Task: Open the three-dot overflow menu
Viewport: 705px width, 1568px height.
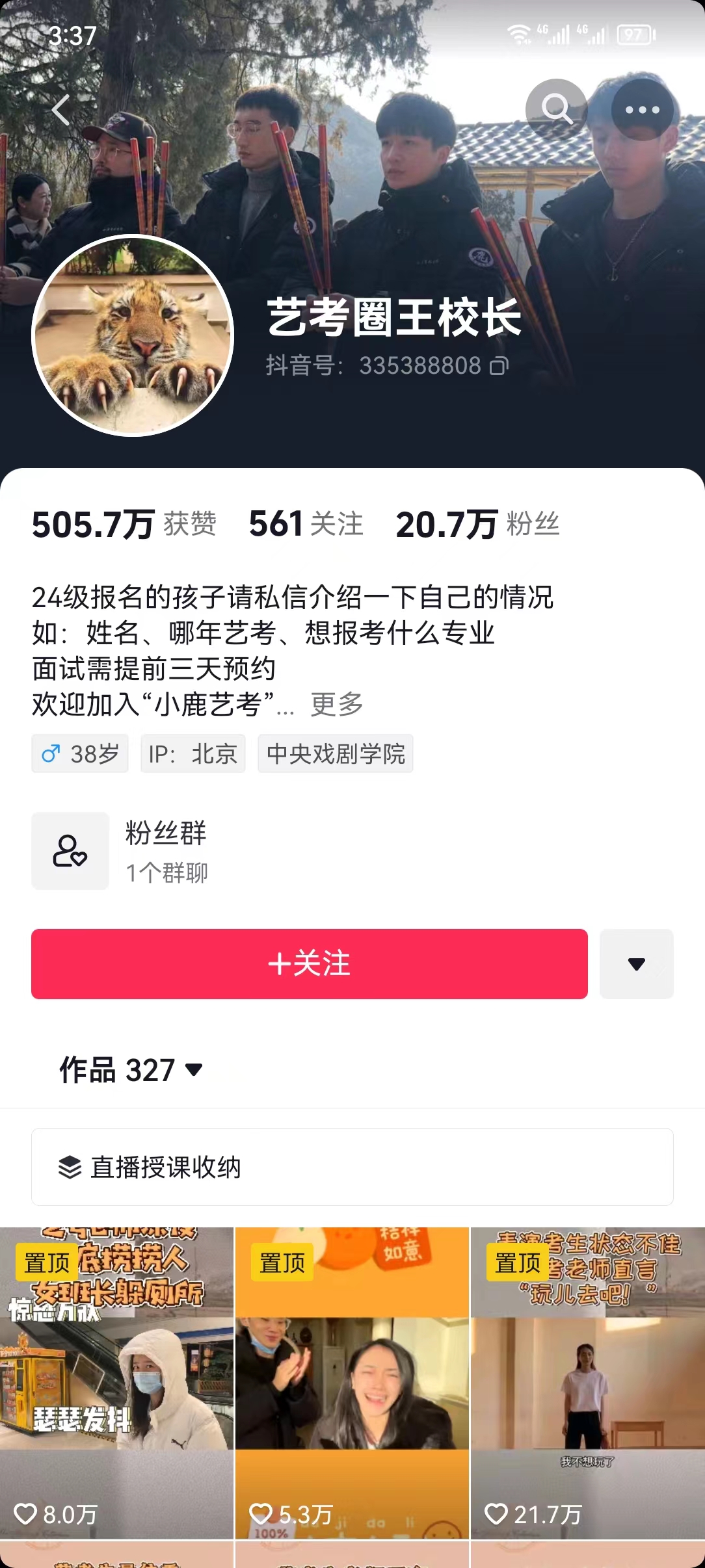Action: click(642, 110)
